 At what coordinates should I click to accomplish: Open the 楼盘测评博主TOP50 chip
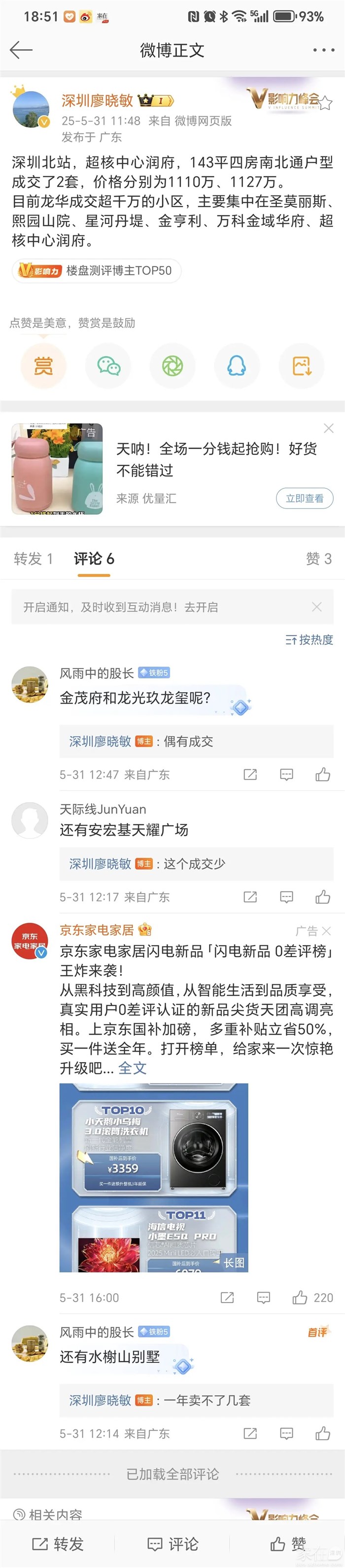[96, 271]
